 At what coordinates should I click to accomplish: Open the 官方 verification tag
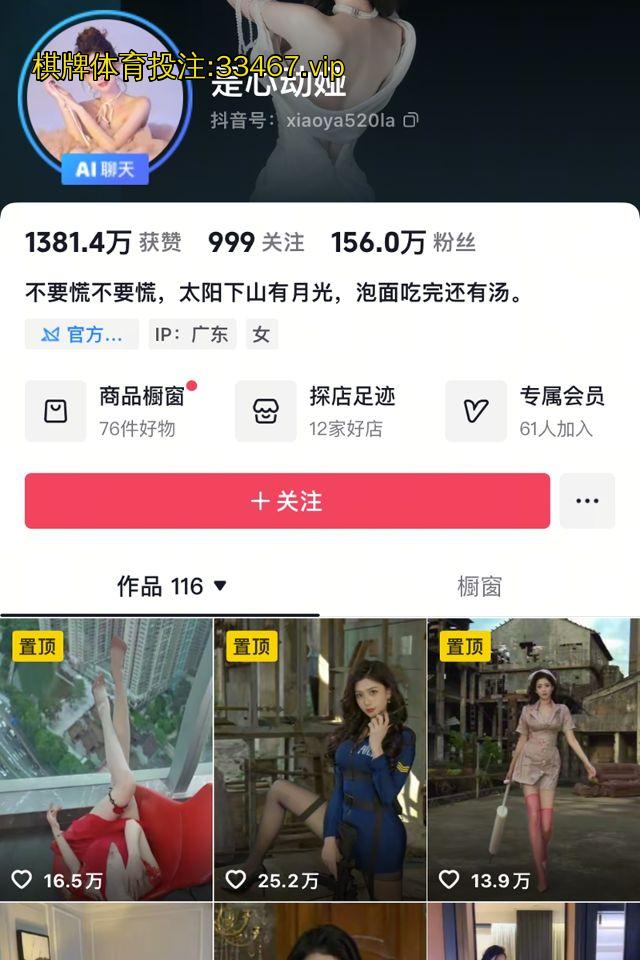(x=82, y=334)
